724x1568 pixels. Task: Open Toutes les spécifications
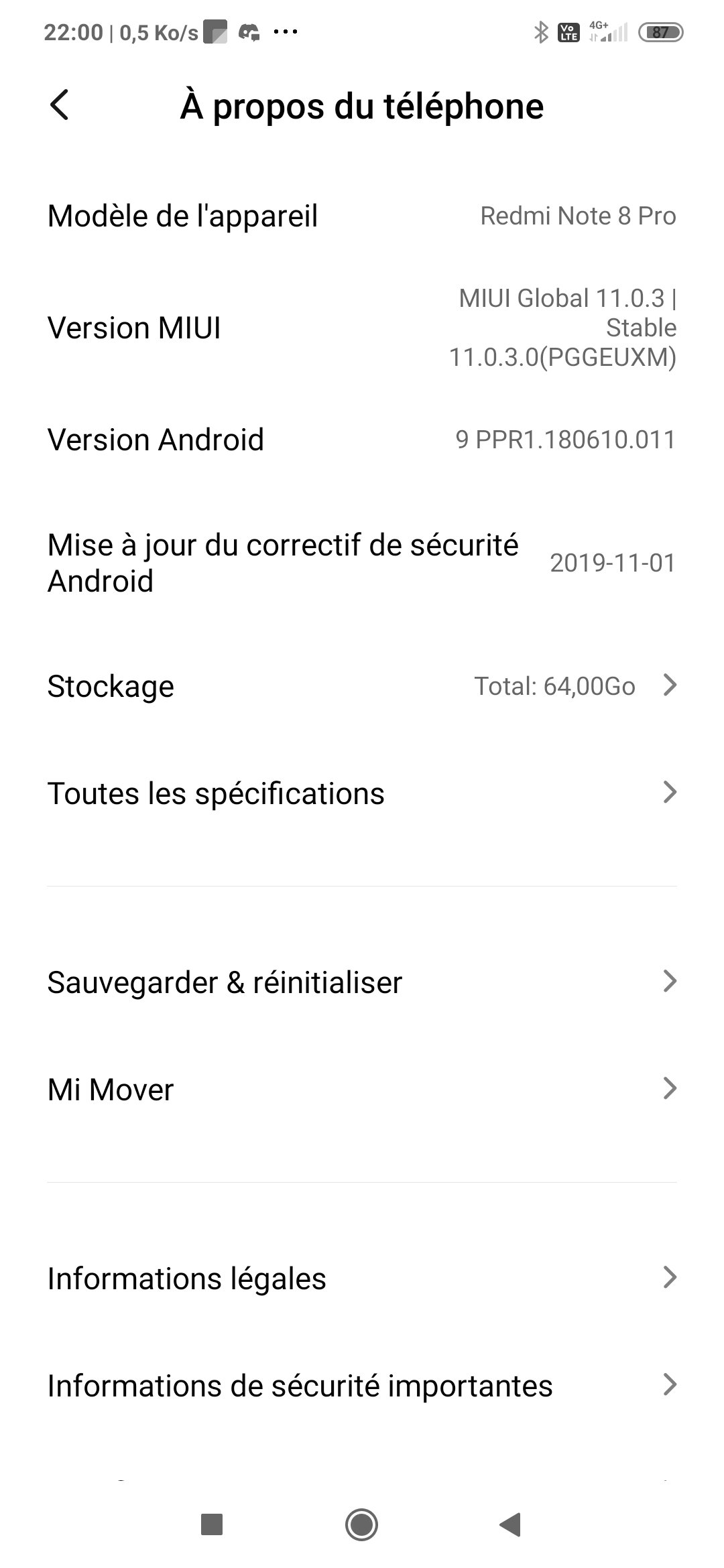coord(362,793)
